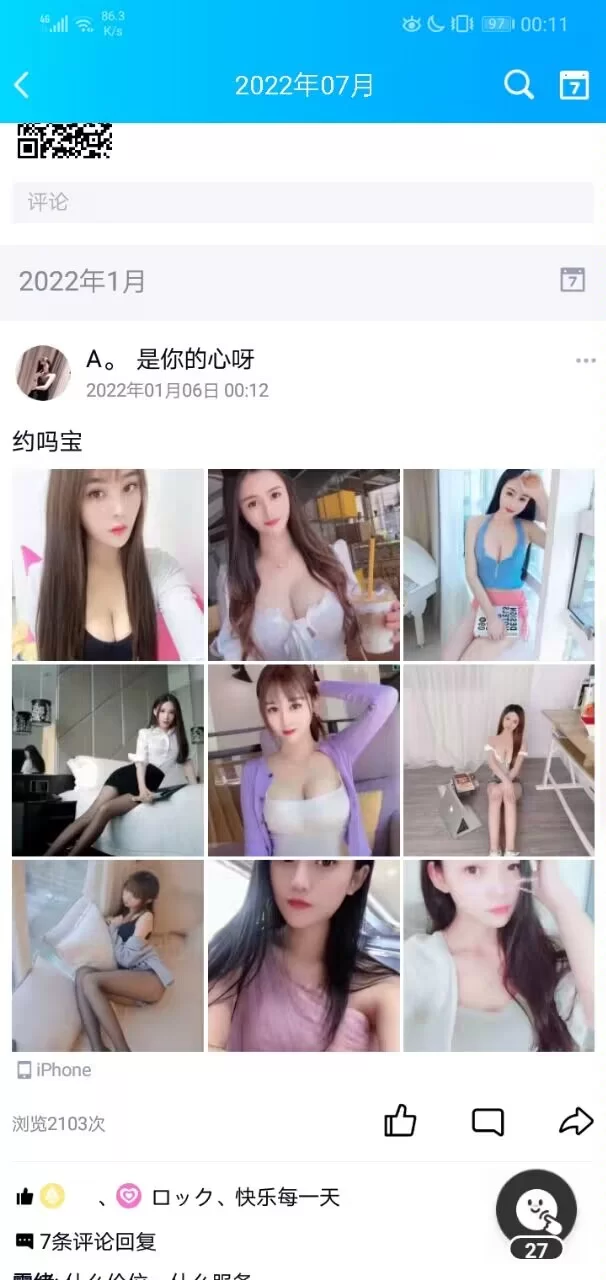Like the post with thumbs-up icon
The height and width of the screenshot is (1280, 606).
pos(400,1122)
